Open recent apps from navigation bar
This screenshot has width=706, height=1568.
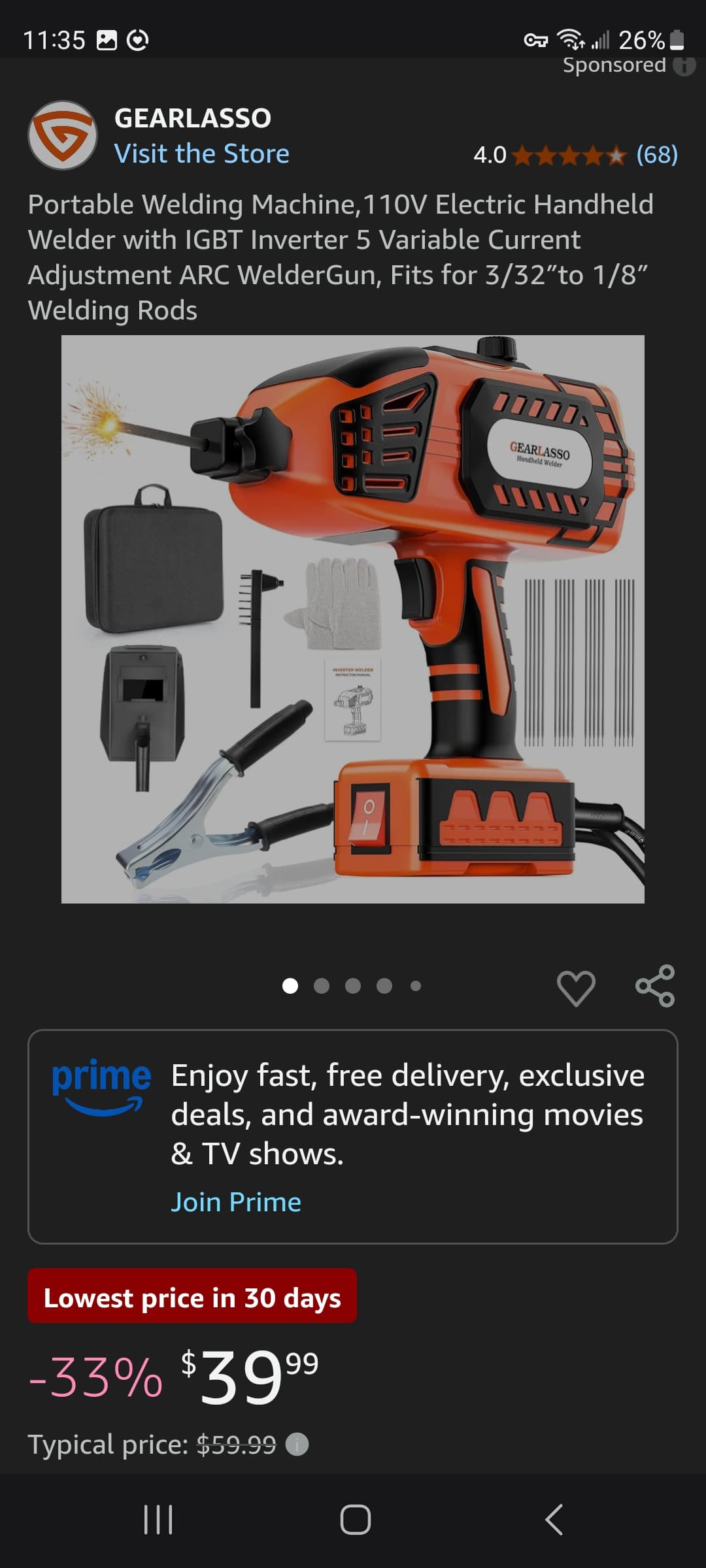tap(158, 1519)
